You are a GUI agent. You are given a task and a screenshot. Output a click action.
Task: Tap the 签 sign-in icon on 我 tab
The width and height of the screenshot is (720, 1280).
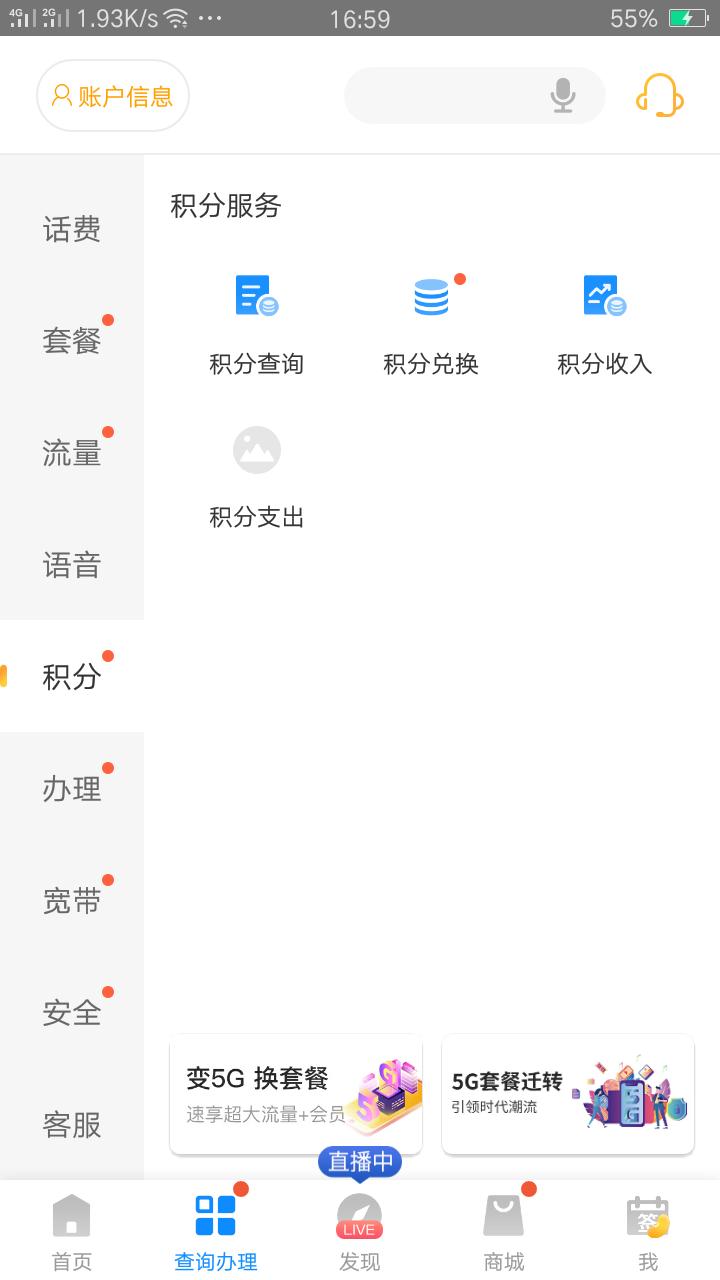pos(647,1215)
